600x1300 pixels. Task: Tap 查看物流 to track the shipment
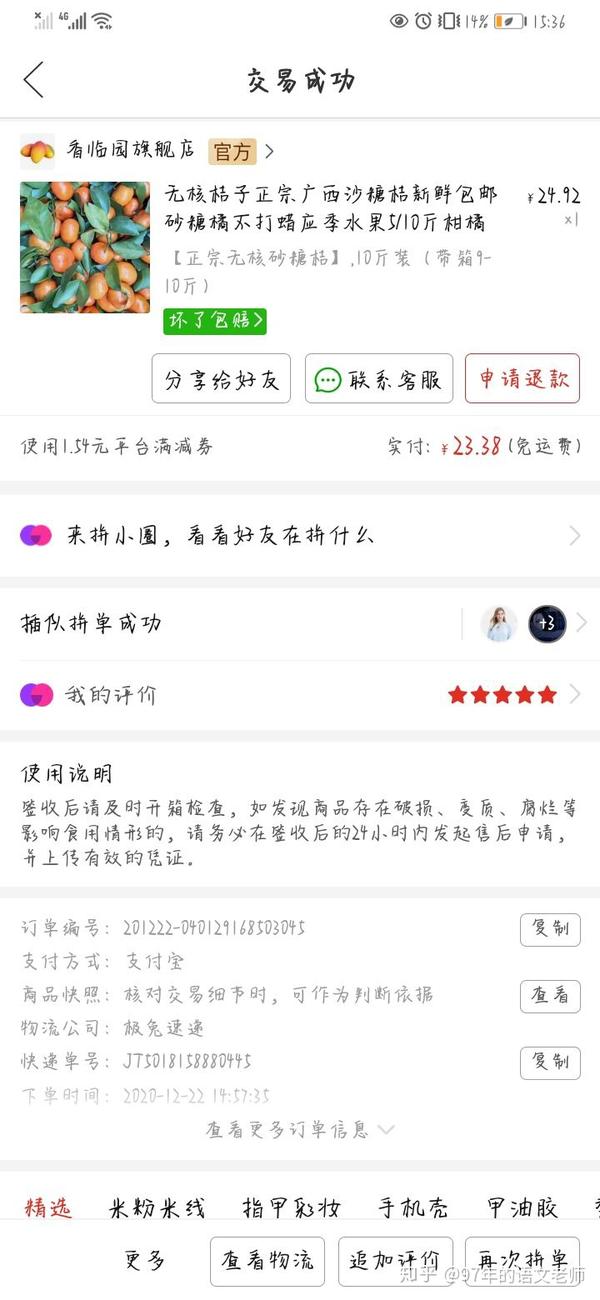pos(267,1261)
